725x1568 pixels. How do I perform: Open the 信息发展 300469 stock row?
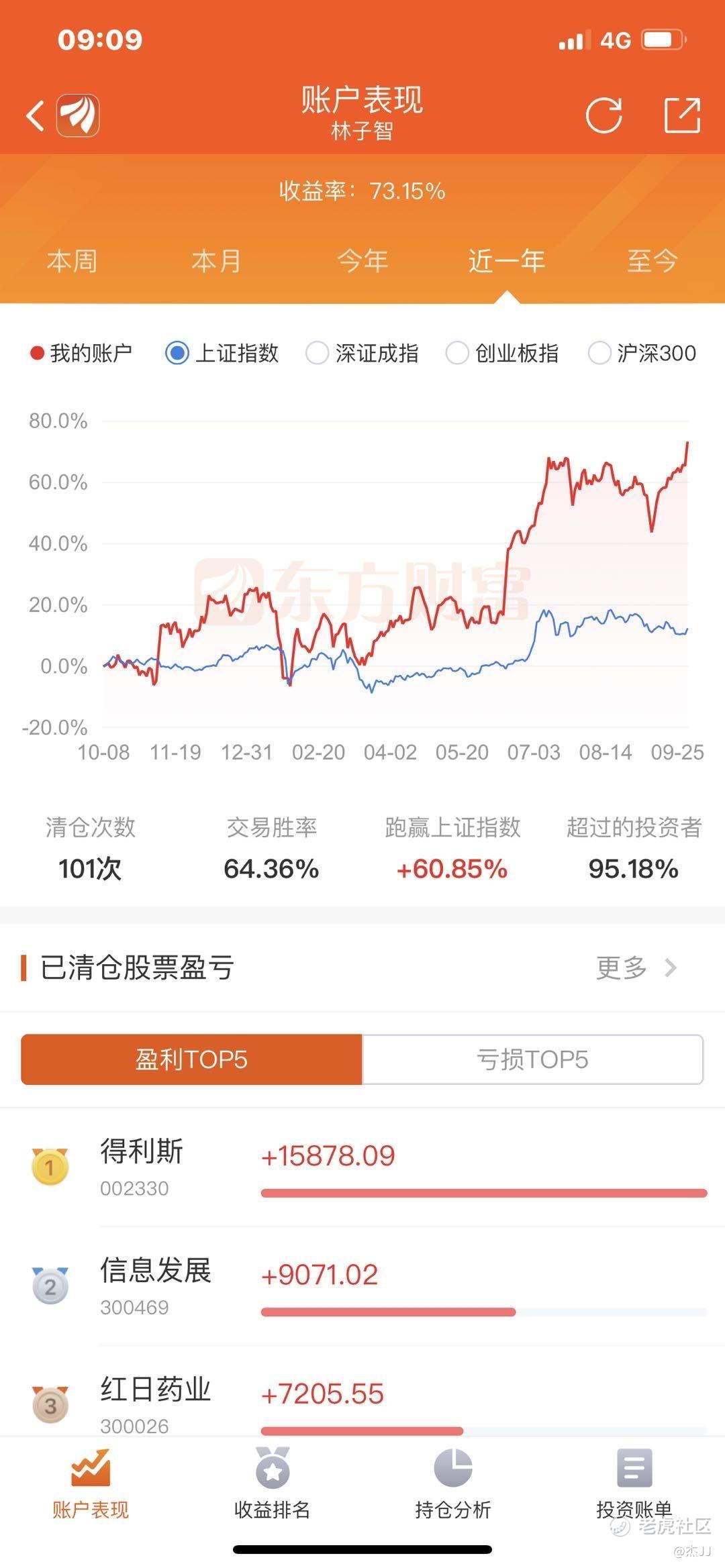pyautogui.click(x=362, y=1286)
